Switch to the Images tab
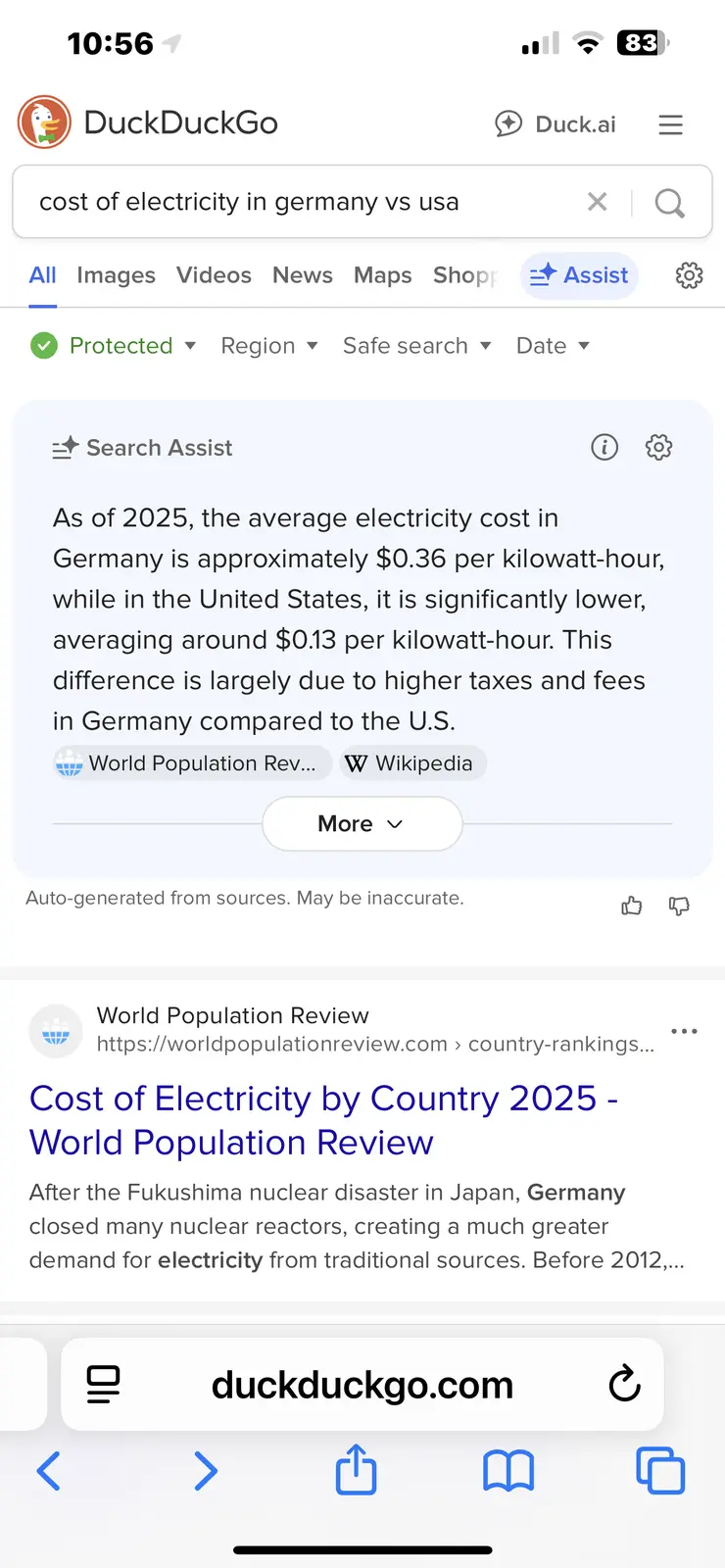The width and height of the screenshot is (725, 1568). click(x=116, y=275)
